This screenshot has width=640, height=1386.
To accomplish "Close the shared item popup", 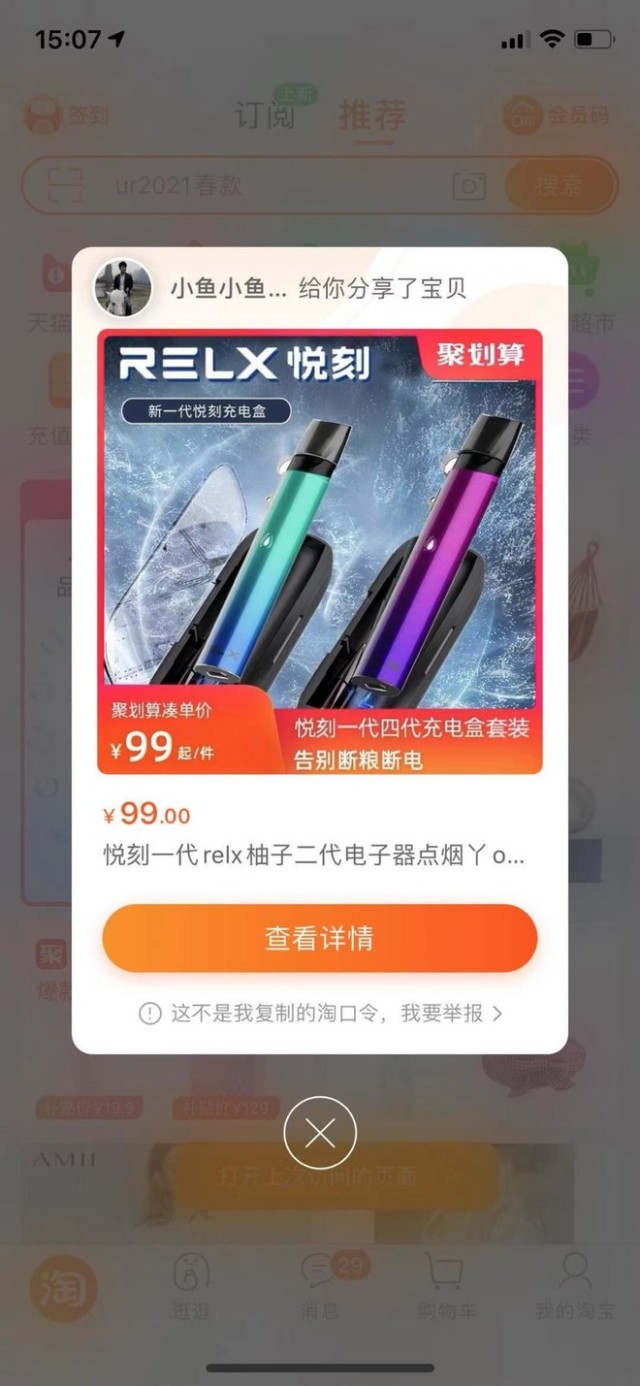I will click(319, 1133).
